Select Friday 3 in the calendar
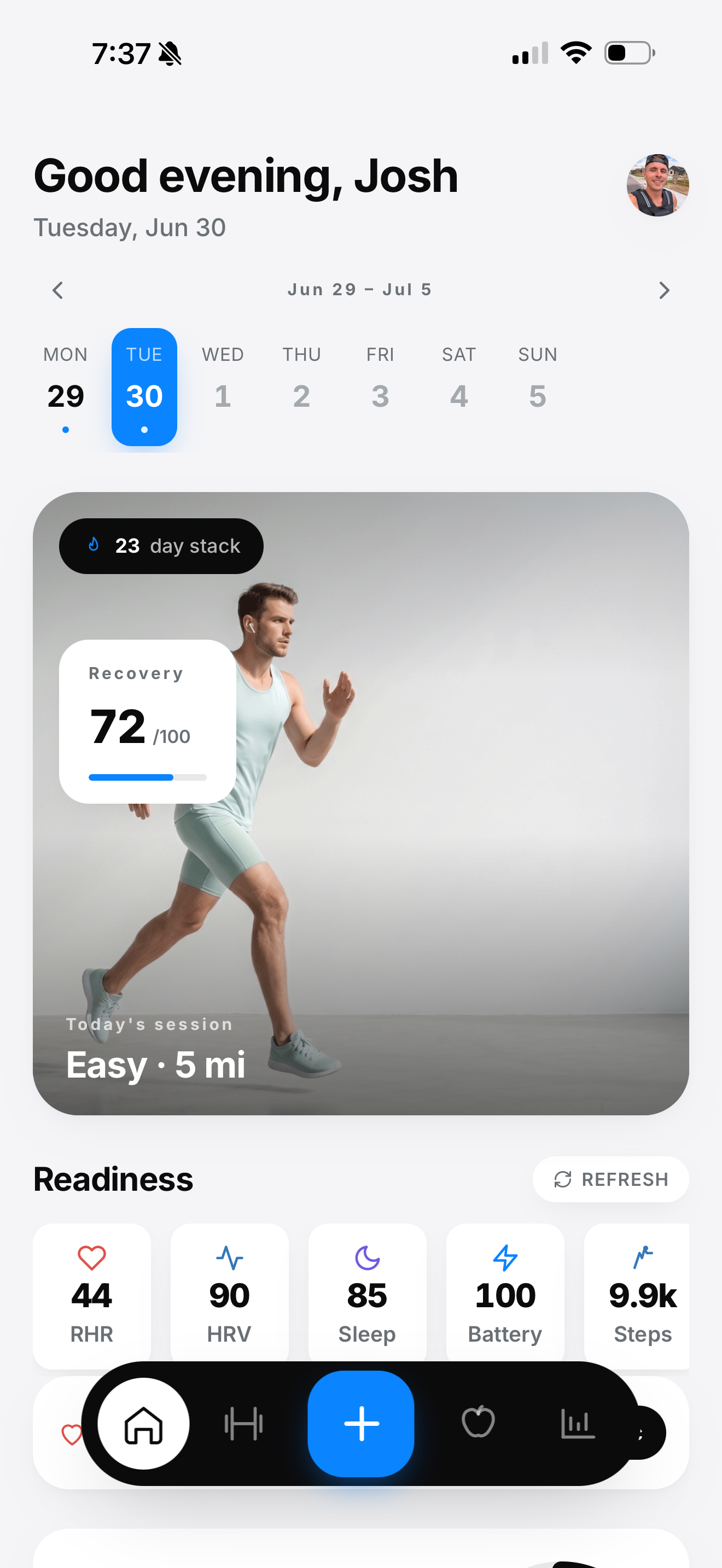This screenshot has height=1568, width=722. (x=381, y=387)
